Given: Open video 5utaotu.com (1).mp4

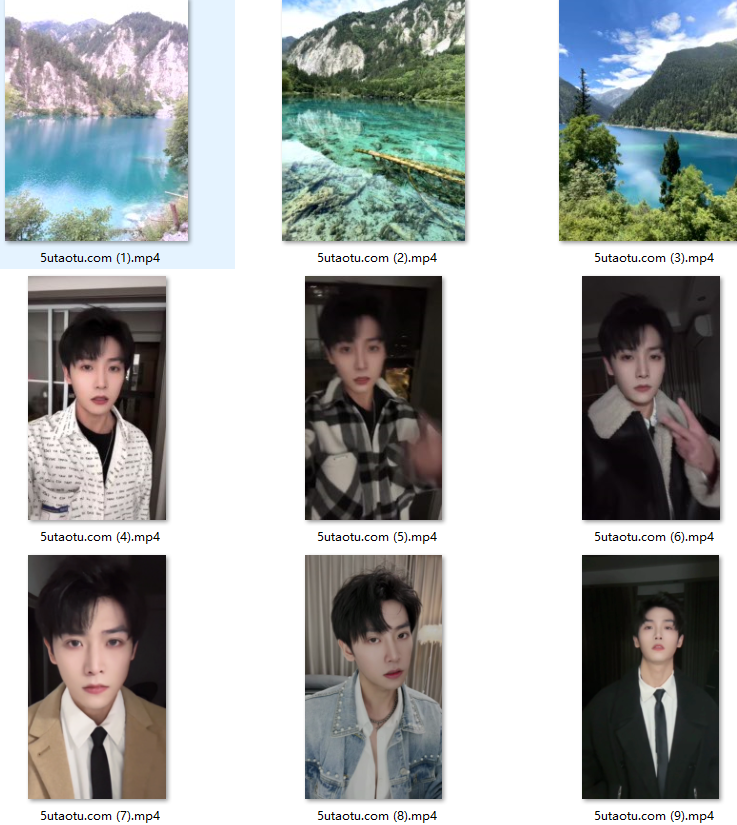Looking at the screenshot, I should coord(96,120).
